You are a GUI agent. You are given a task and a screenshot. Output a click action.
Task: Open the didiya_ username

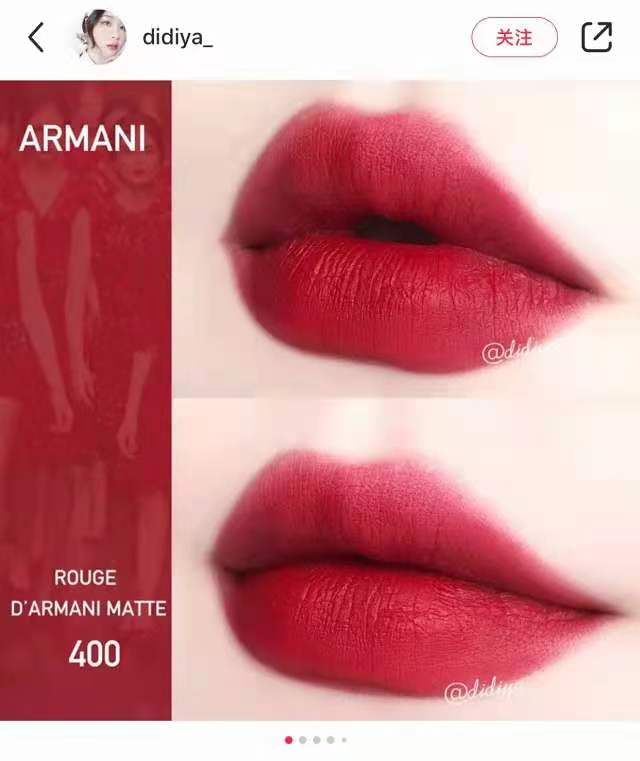178,38
